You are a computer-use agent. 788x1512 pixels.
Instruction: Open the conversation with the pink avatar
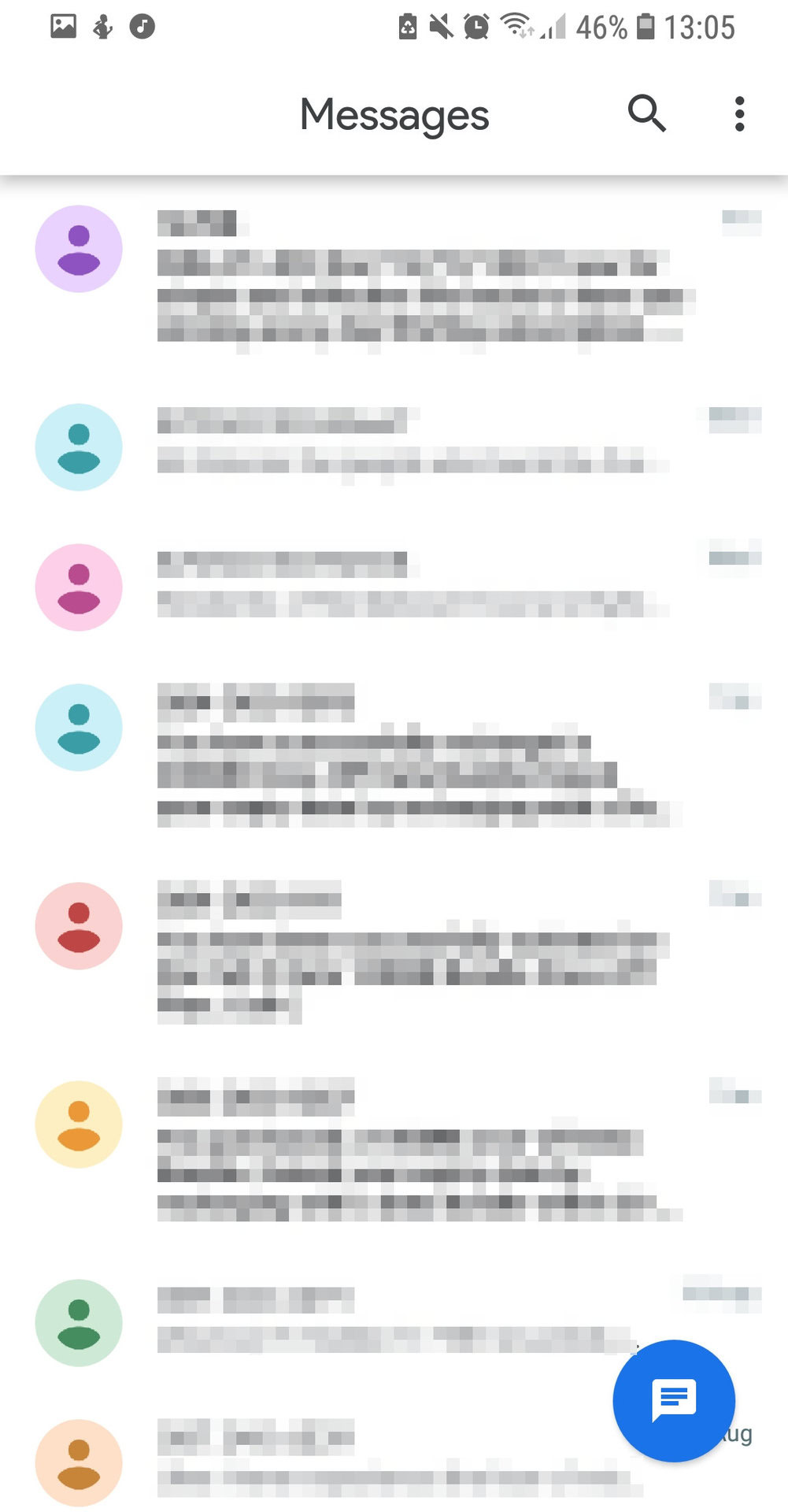click(394, 587)
